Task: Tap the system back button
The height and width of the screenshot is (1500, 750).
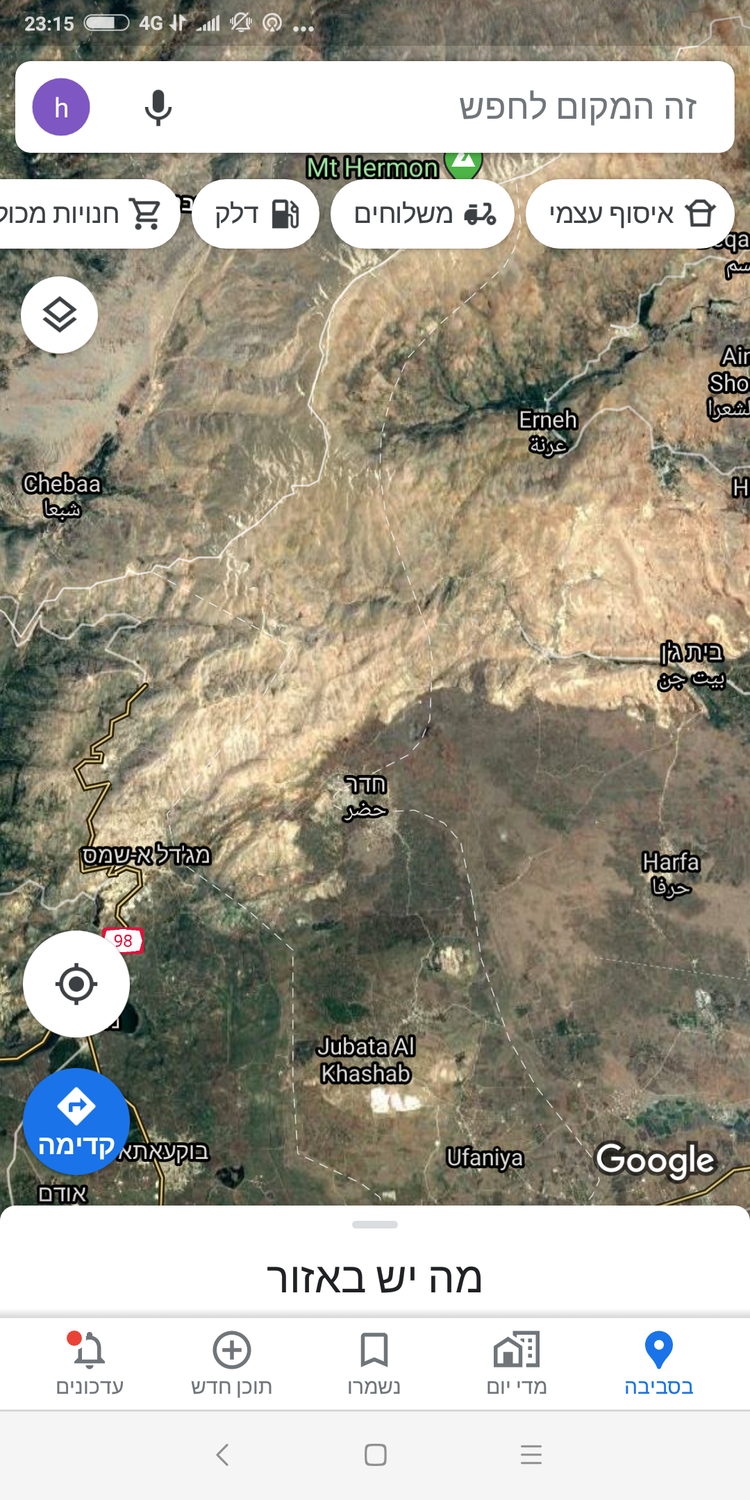Action: click(222, 1455)
